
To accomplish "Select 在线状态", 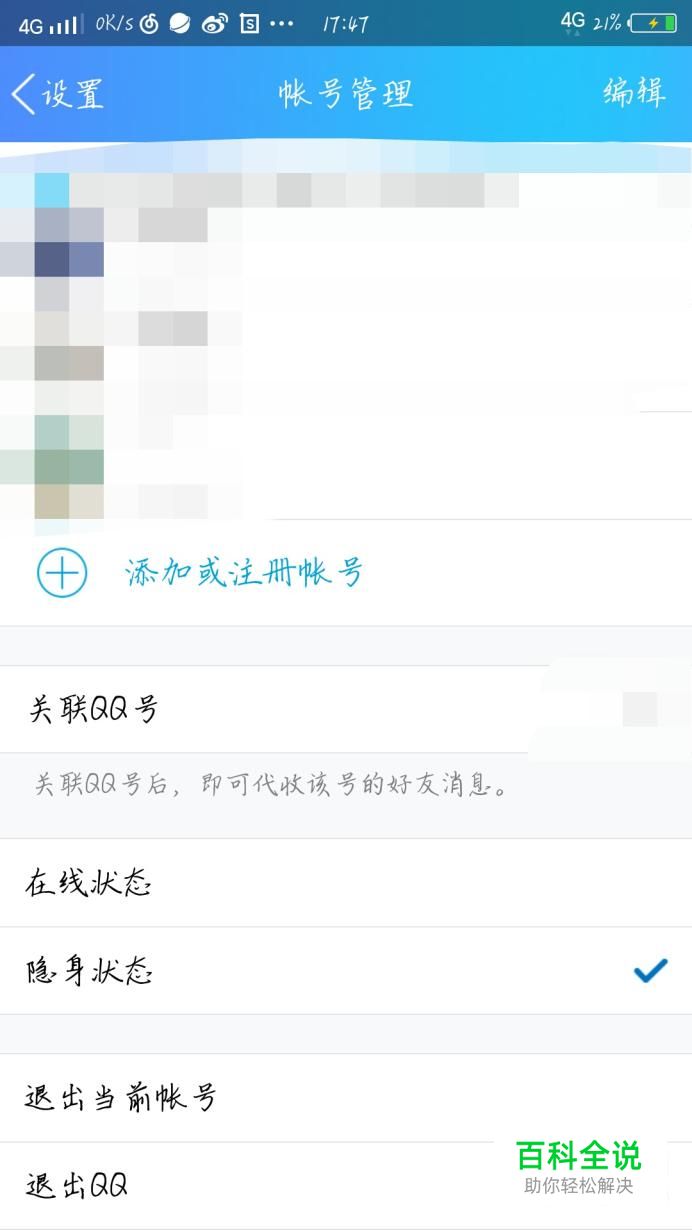I will coord(346,883).
